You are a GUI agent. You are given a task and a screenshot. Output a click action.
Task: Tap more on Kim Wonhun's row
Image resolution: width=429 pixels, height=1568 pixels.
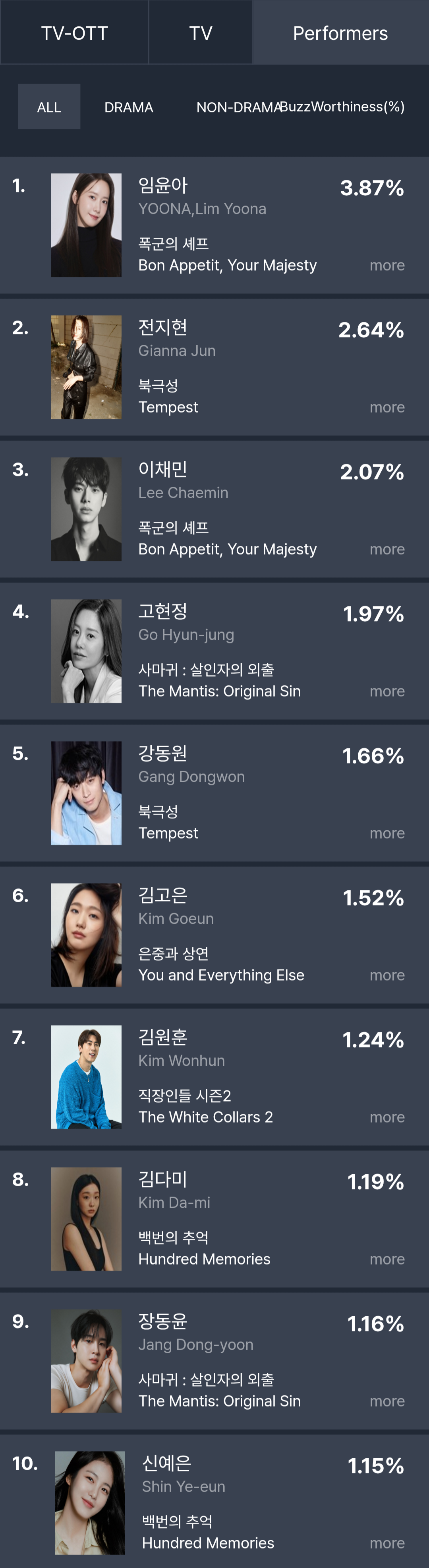[387, 1116]
